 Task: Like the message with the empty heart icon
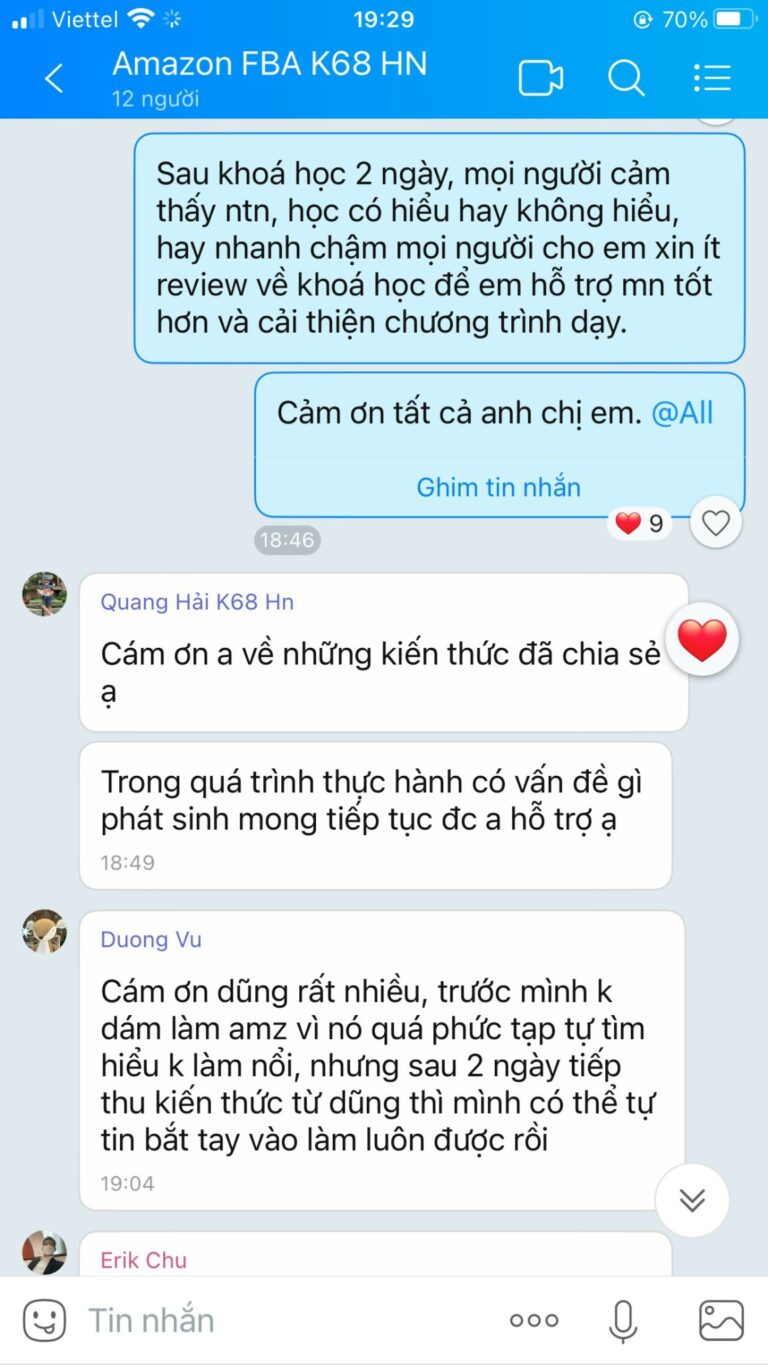[716, 522]
